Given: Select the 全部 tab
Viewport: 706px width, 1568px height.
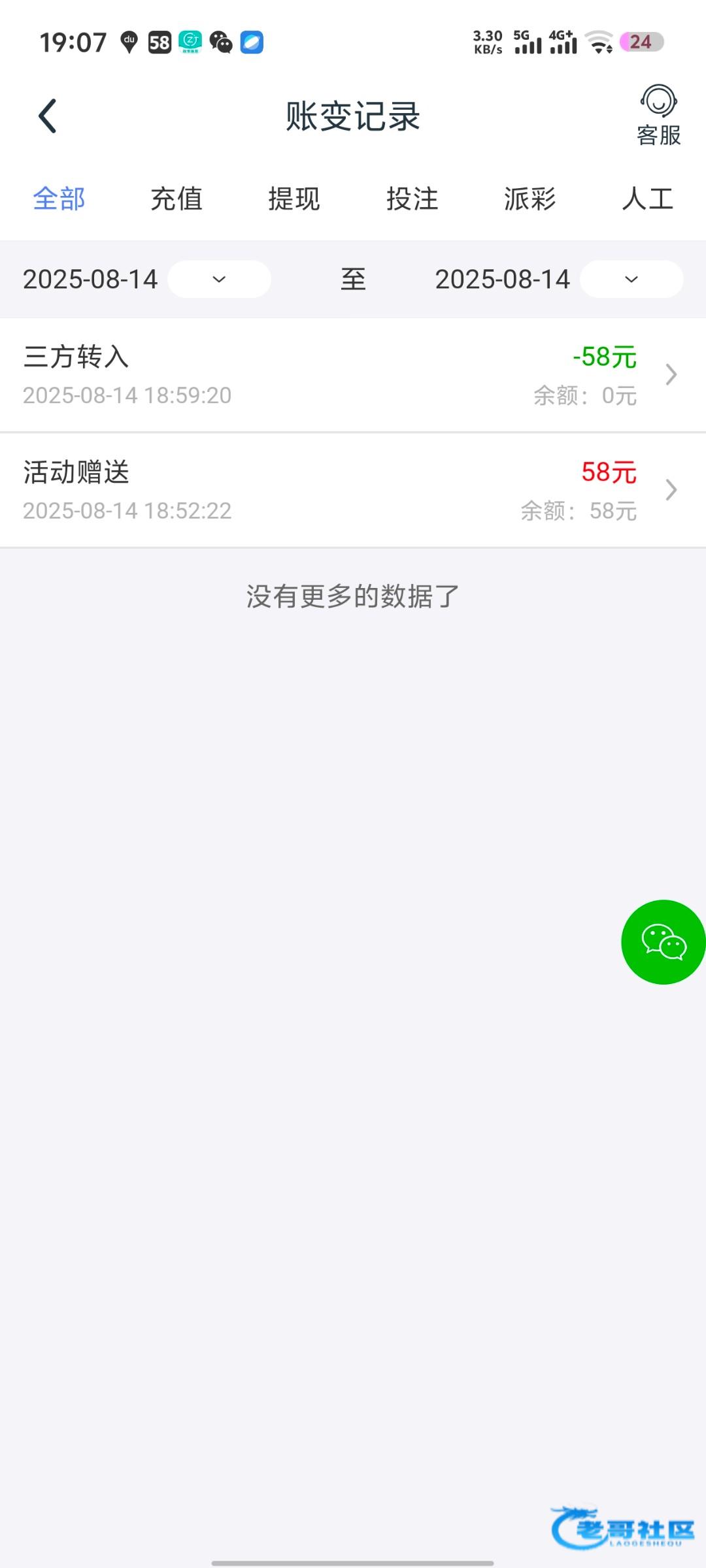Looking at the screenshot, I should (x=59, y=199).
